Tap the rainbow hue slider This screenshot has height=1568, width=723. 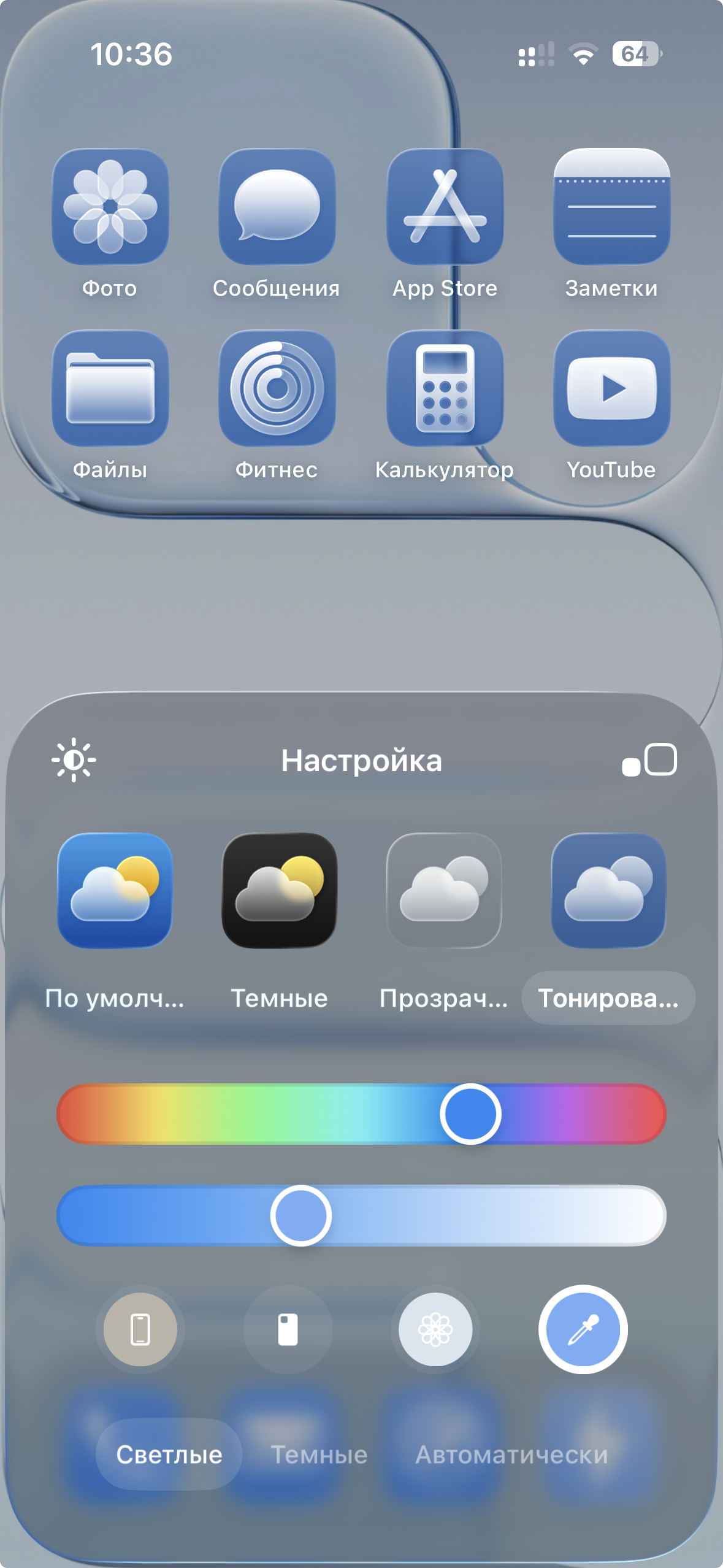coord(361,1113)
